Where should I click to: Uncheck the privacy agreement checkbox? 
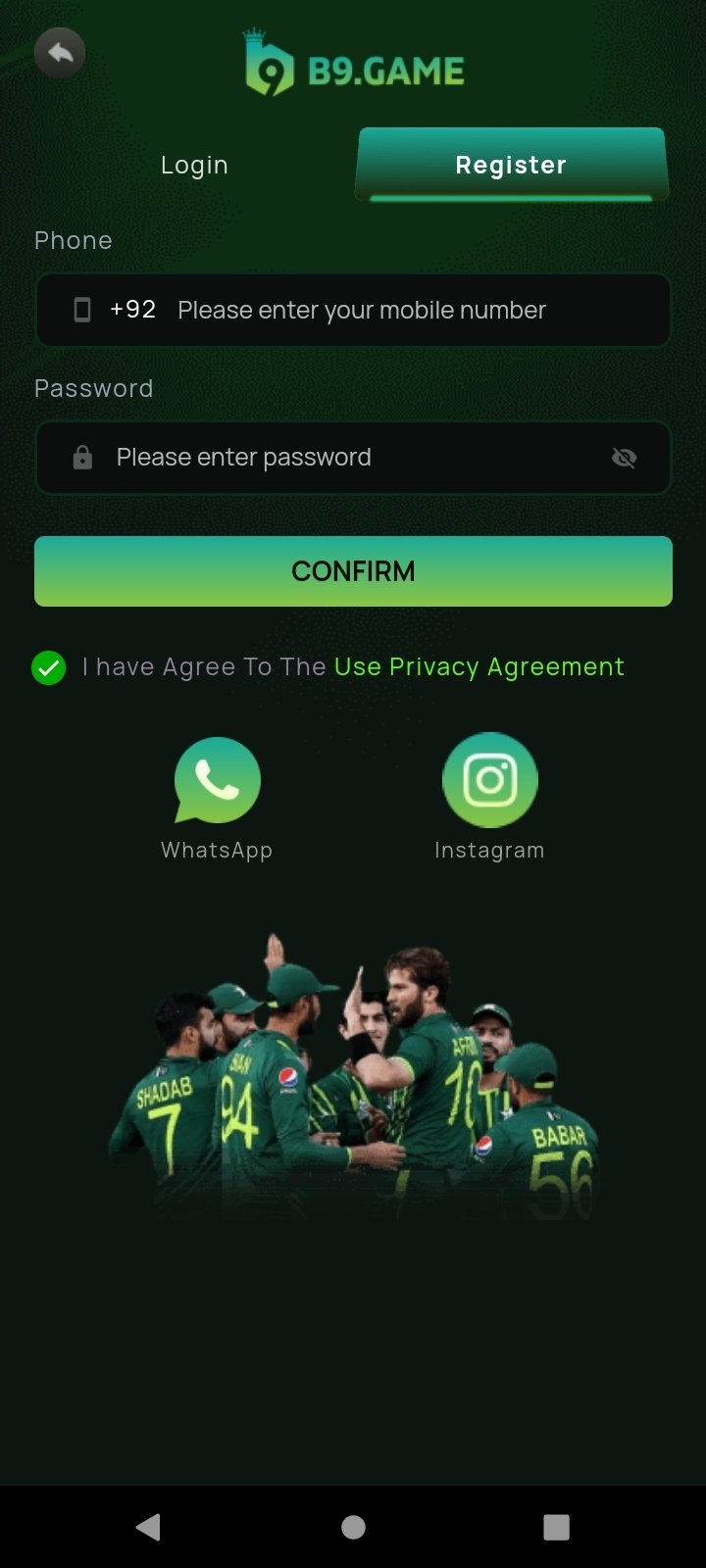(48, 668)
